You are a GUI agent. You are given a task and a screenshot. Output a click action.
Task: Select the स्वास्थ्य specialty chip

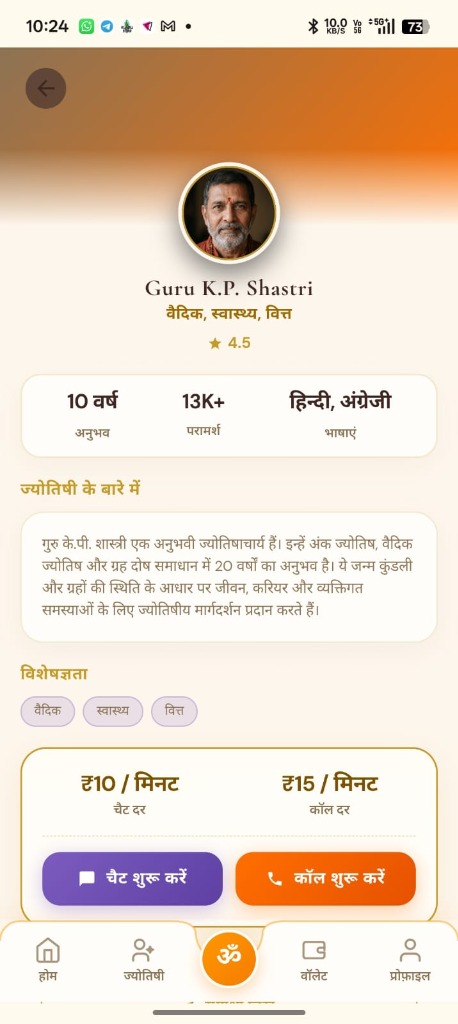(x=113, y=711)
